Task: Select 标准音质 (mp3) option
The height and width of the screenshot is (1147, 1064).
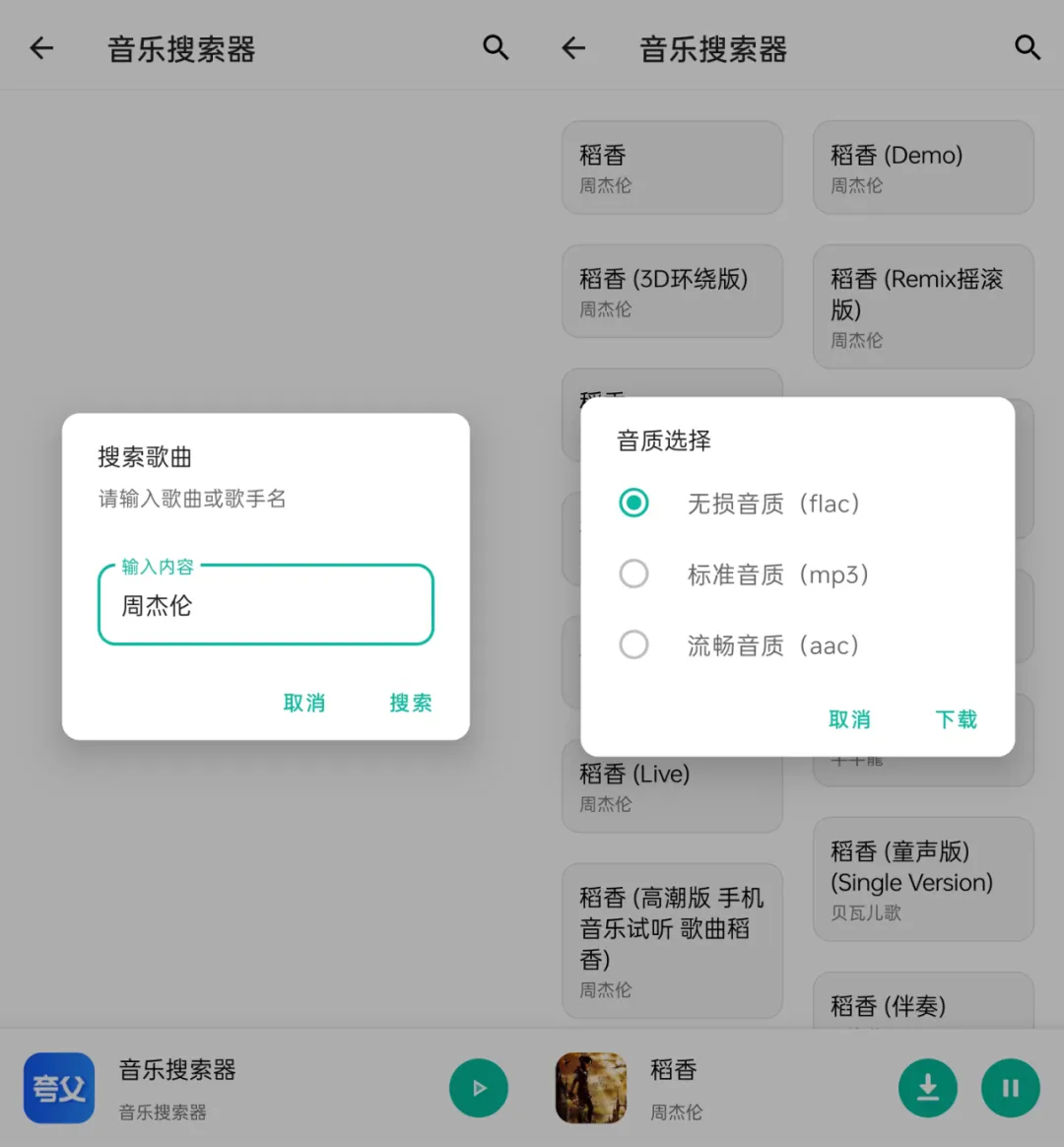Action: coord(633,574)
